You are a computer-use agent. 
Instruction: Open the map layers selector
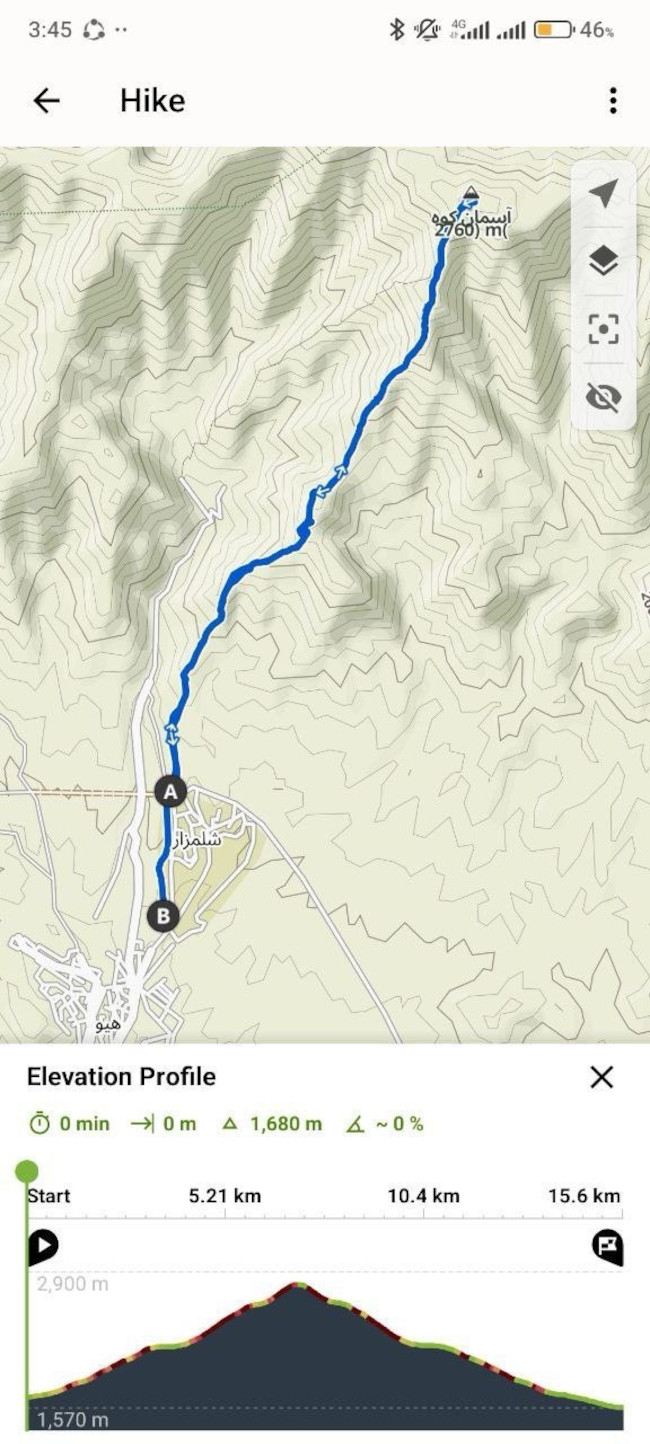603,261
